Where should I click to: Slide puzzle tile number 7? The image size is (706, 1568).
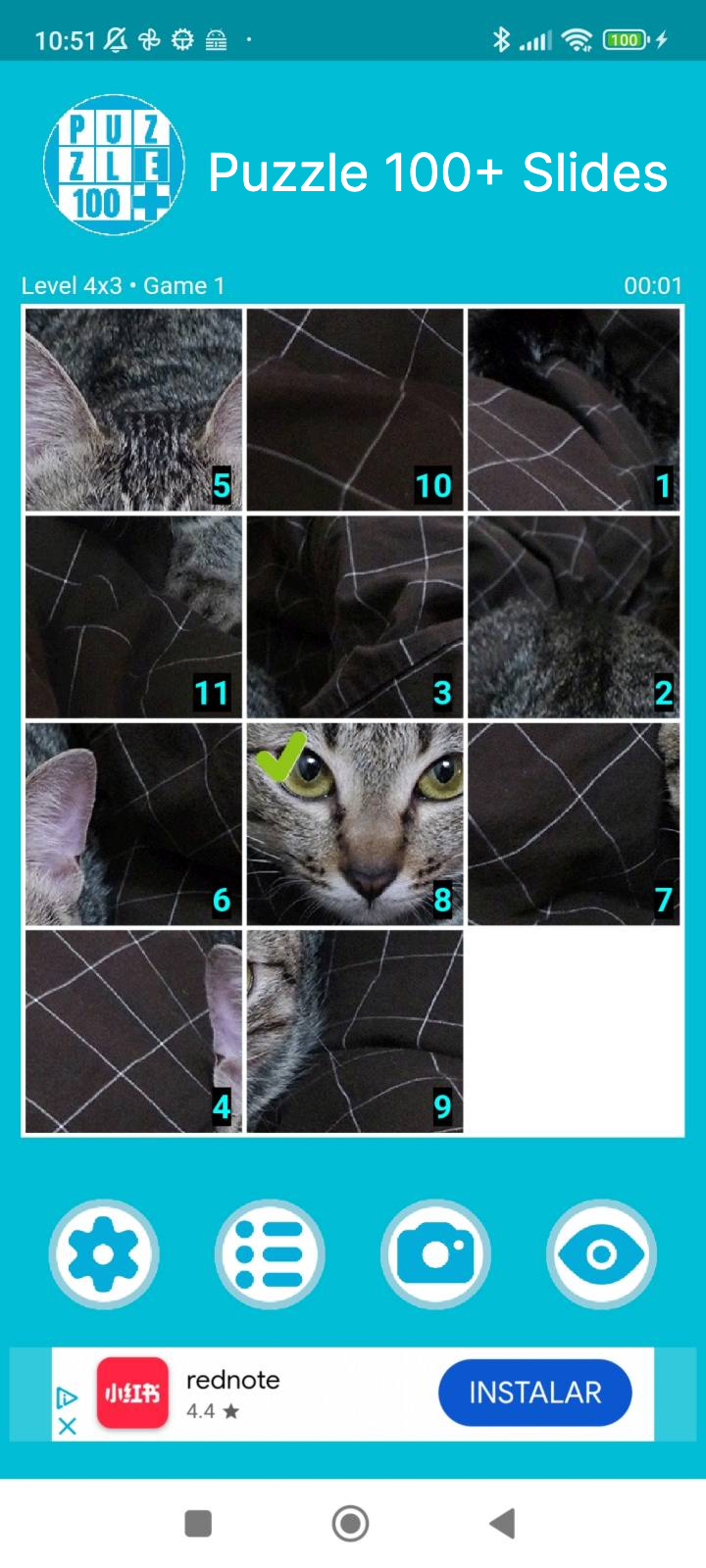coord(574,824)
